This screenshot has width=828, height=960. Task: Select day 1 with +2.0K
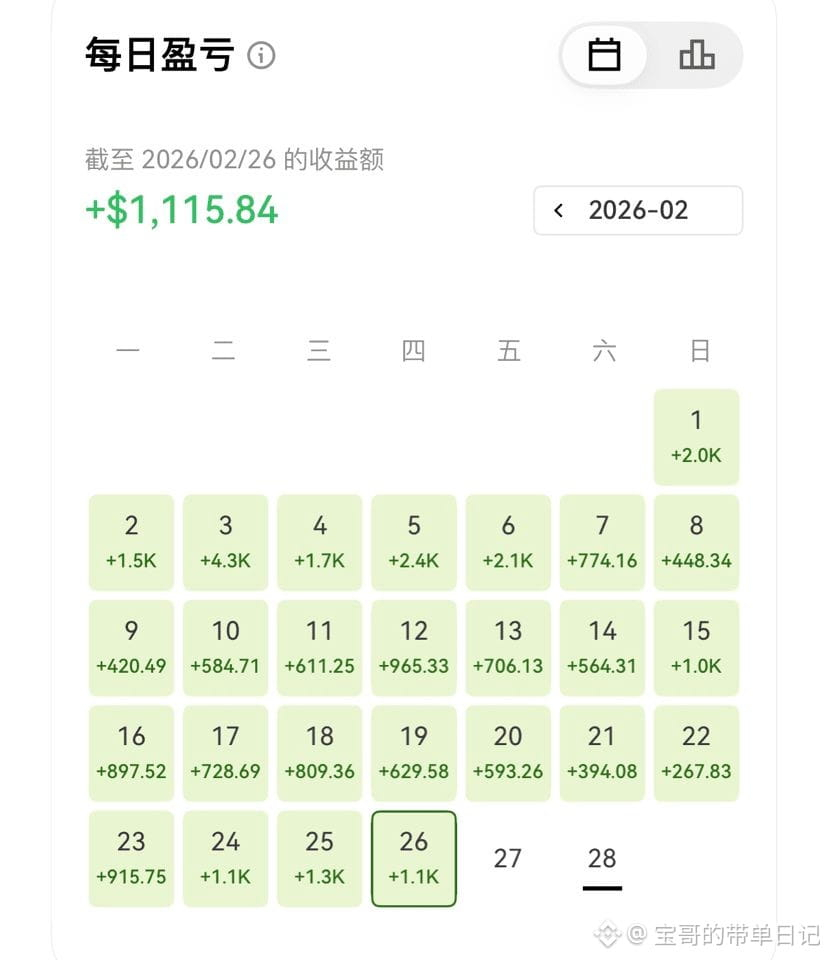point(696,436)
